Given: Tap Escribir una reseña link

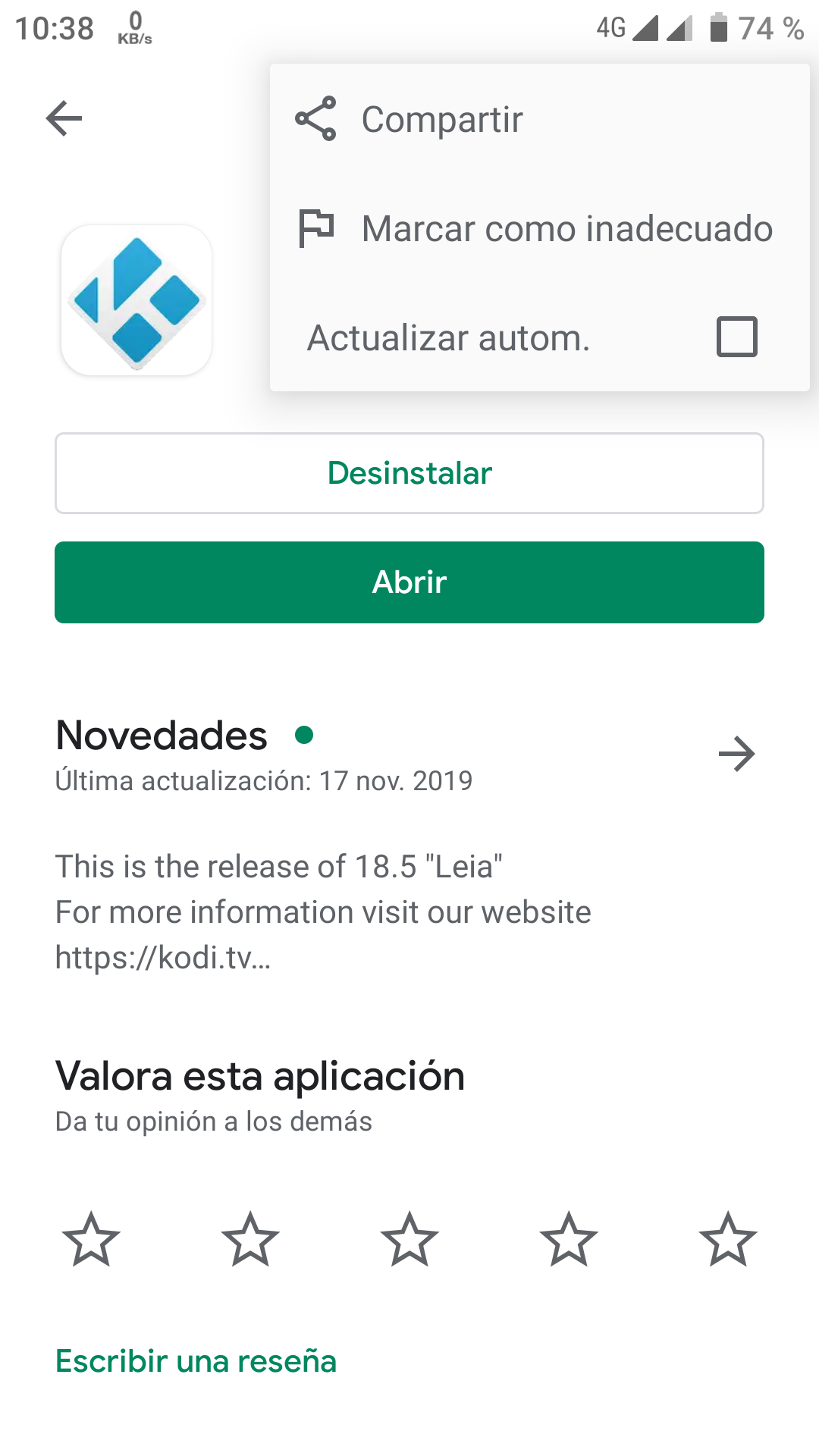Looking at the screenshot, I should pyautogui.click(x=196, y=1361).
